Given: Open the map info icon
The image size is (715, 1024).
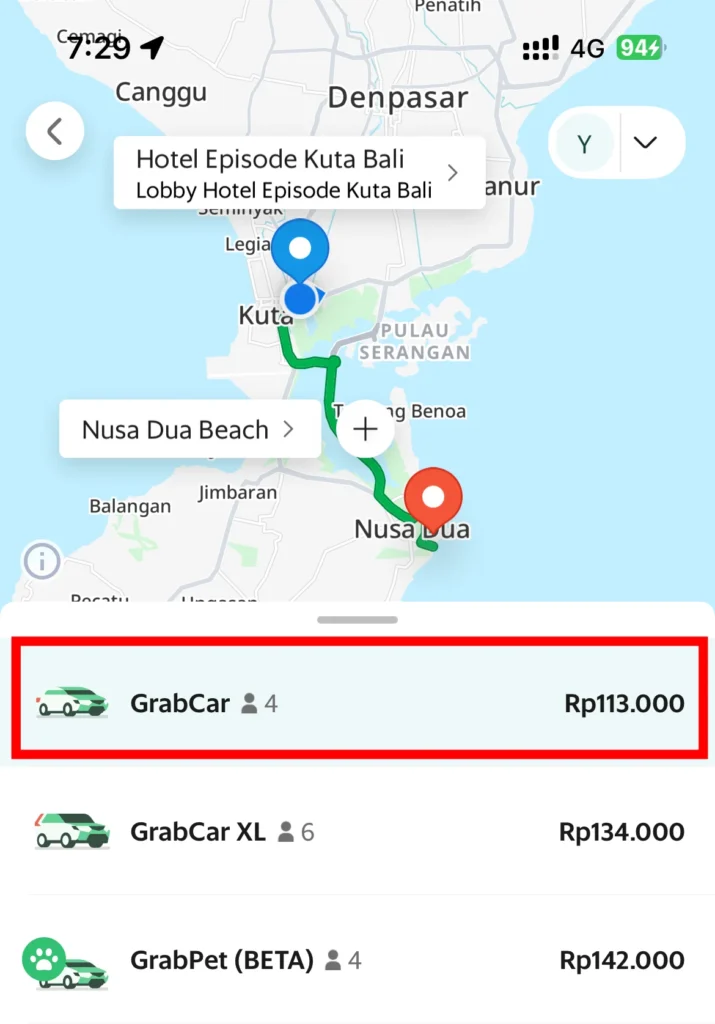Looking at the screenshot, I should tap(42, 561).
